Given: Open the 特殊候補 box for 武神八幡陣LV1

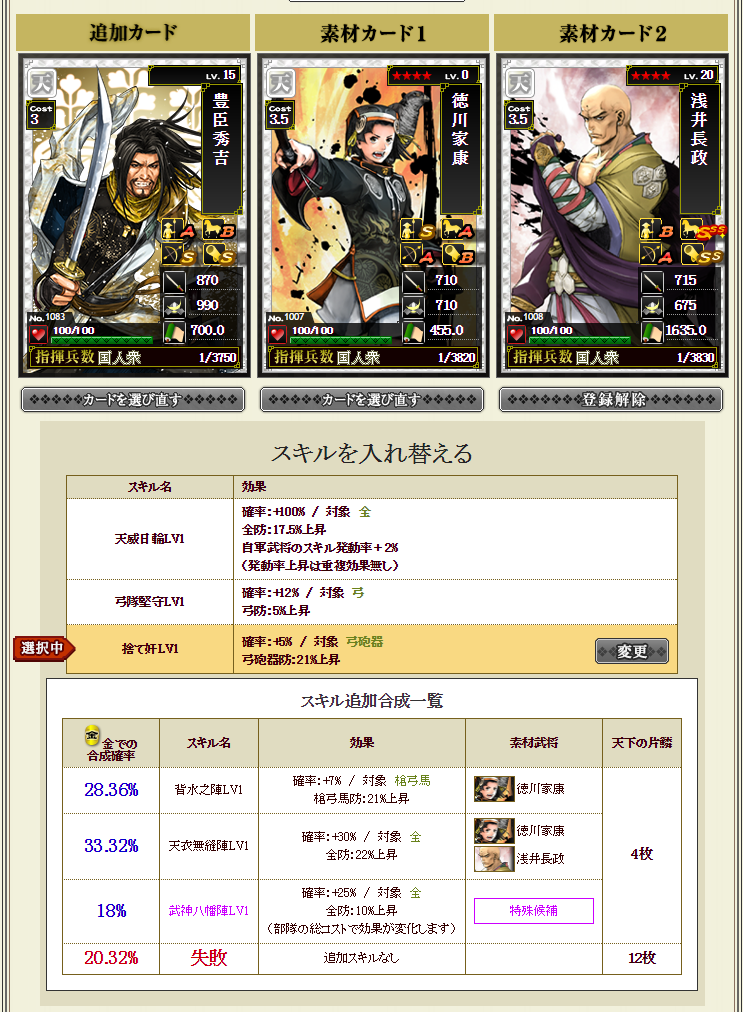Looking at the screenshot, I should (534, 911).
